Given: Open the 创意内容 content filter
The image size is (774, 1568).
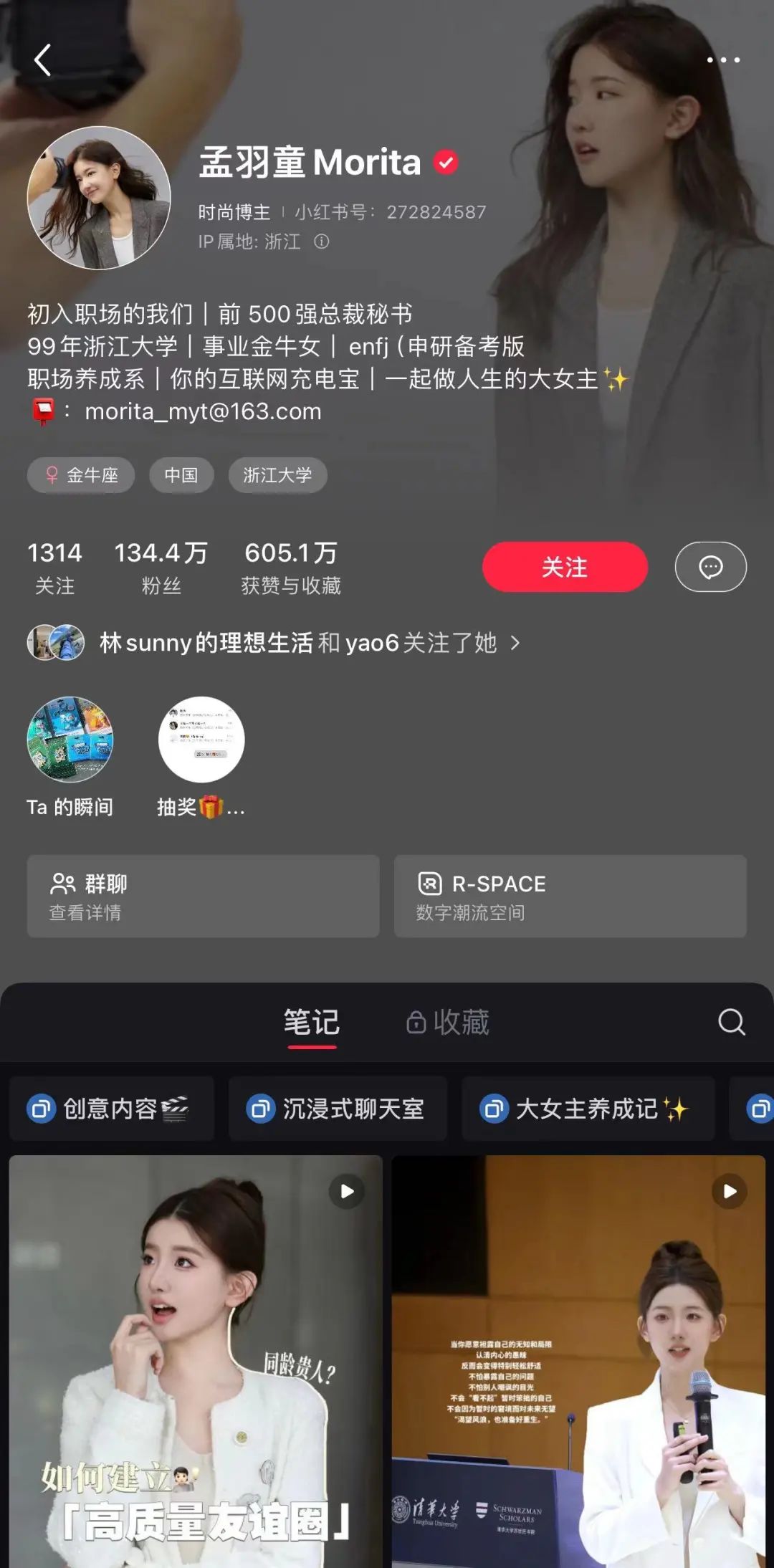Looking at the screenshot, I should [x=111, y=1108].
